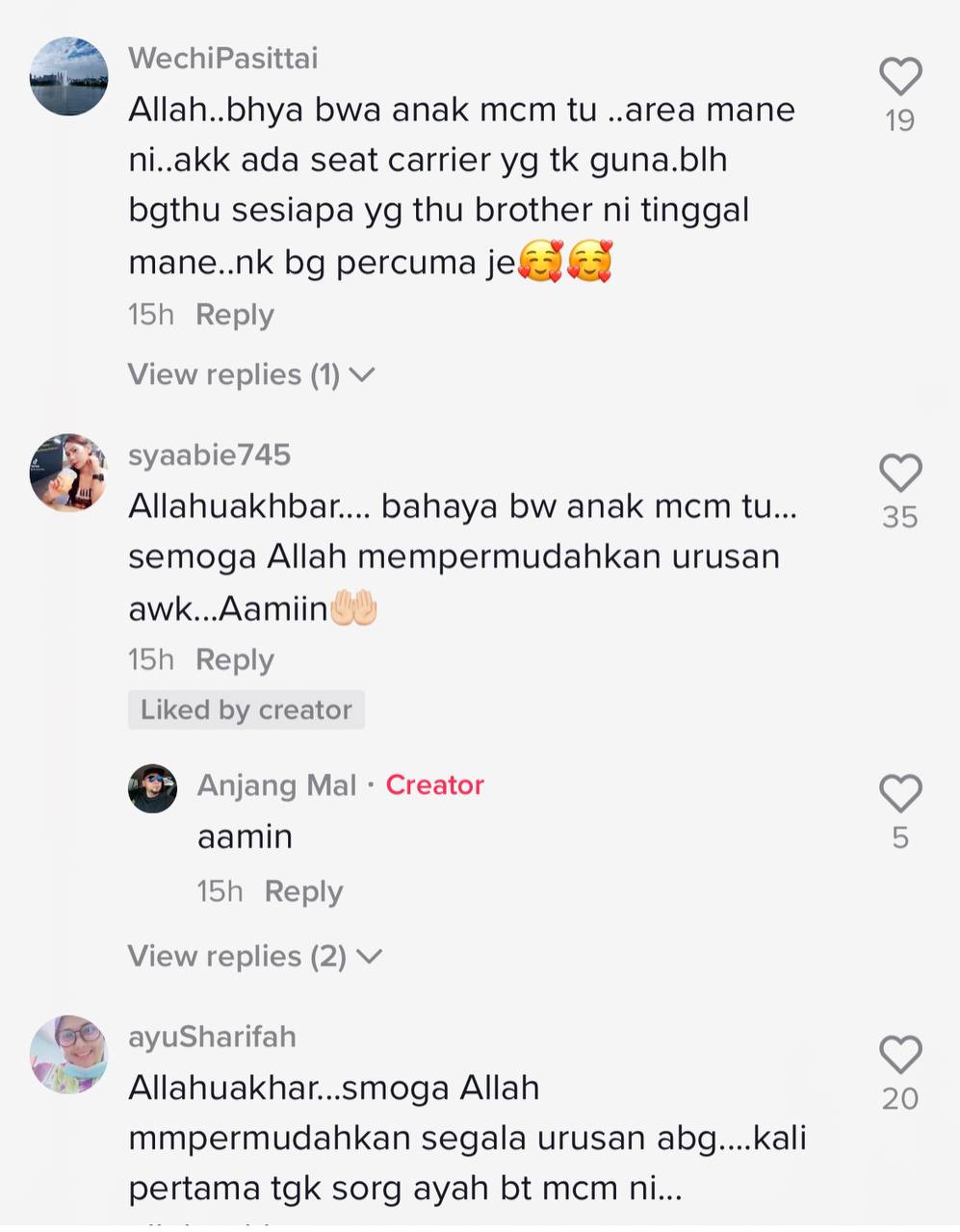
Task: Reply to WechiPasittai's comment
Action: (x=234, y=315)
